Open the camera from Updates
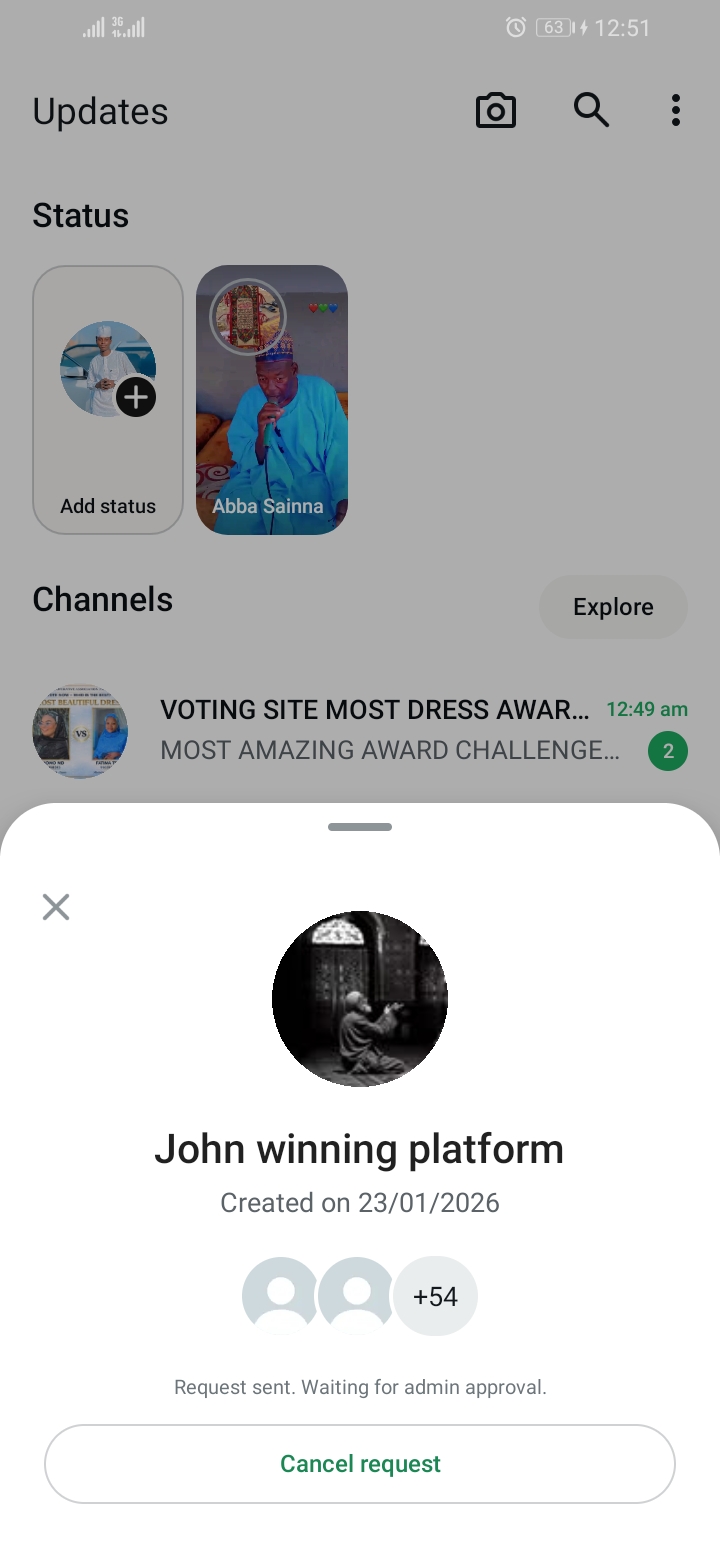The image size is (720, 1560). 495,111
